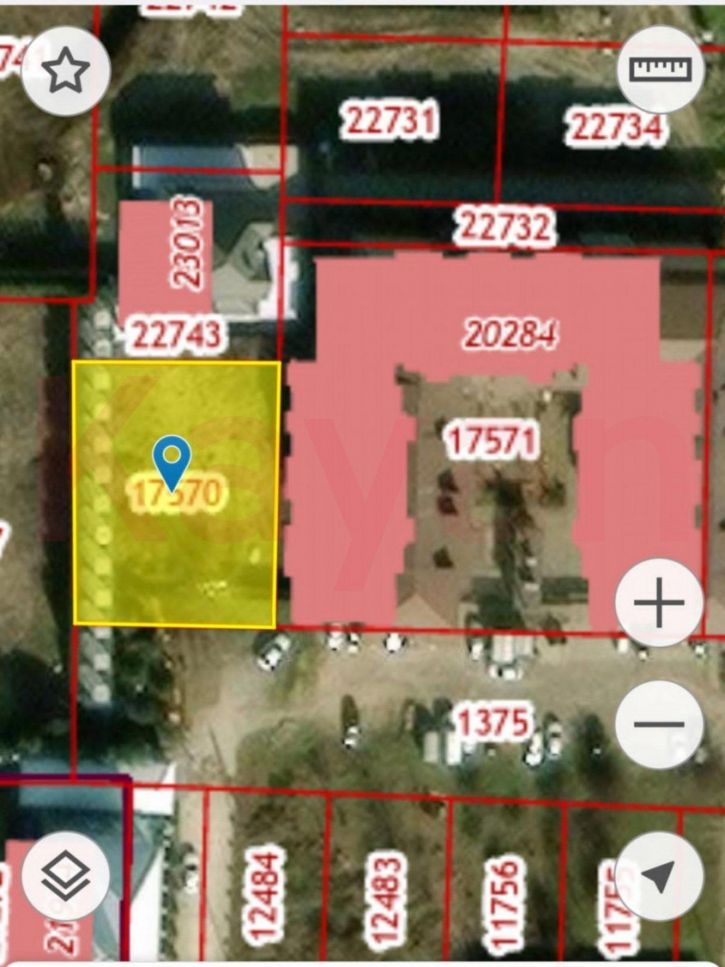Tap the blue pin on parcel 17570
This screenshot has width=725, height=967.
172,462
